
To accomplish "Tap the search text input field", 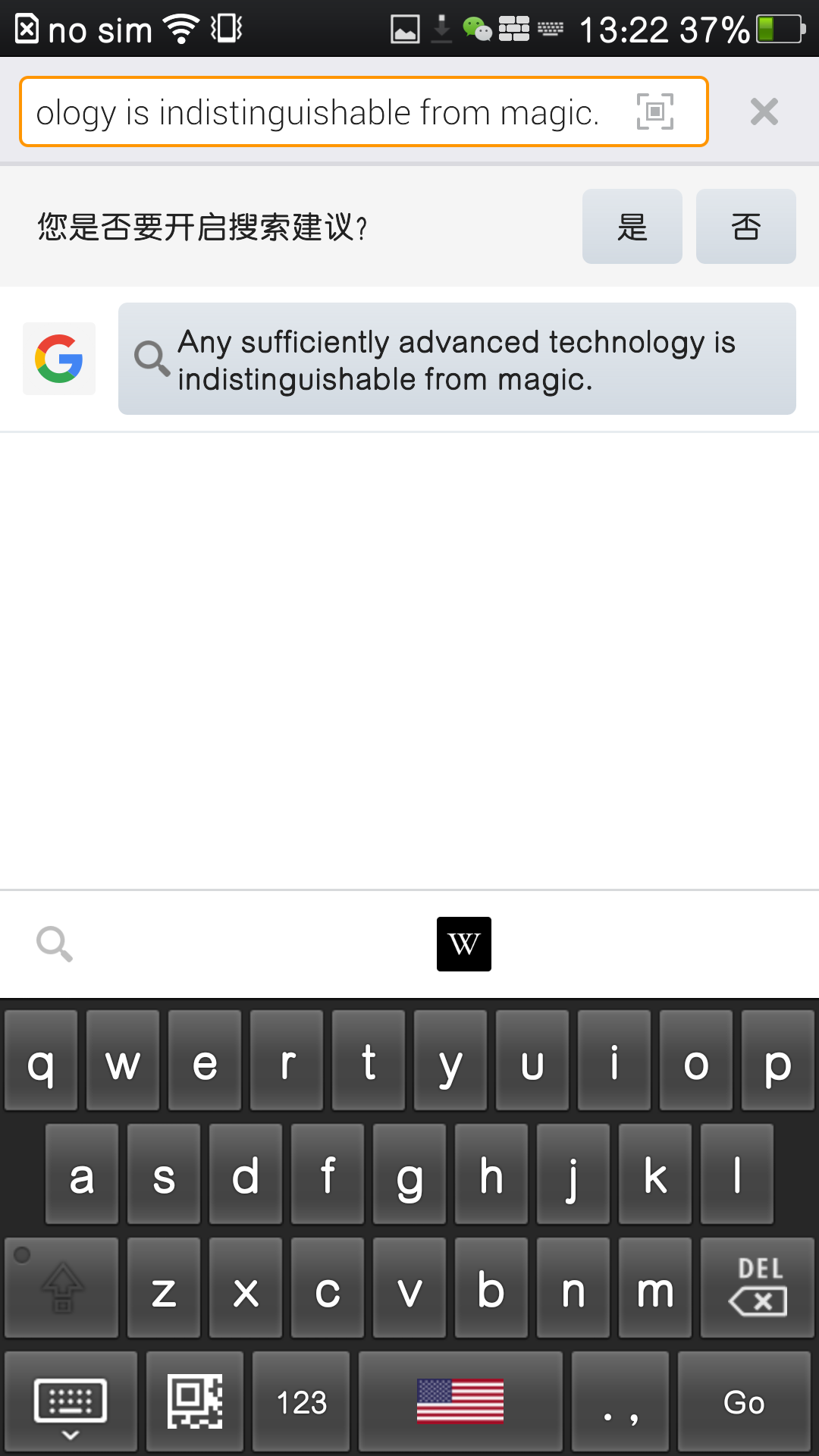I will [x=326, y=112].
